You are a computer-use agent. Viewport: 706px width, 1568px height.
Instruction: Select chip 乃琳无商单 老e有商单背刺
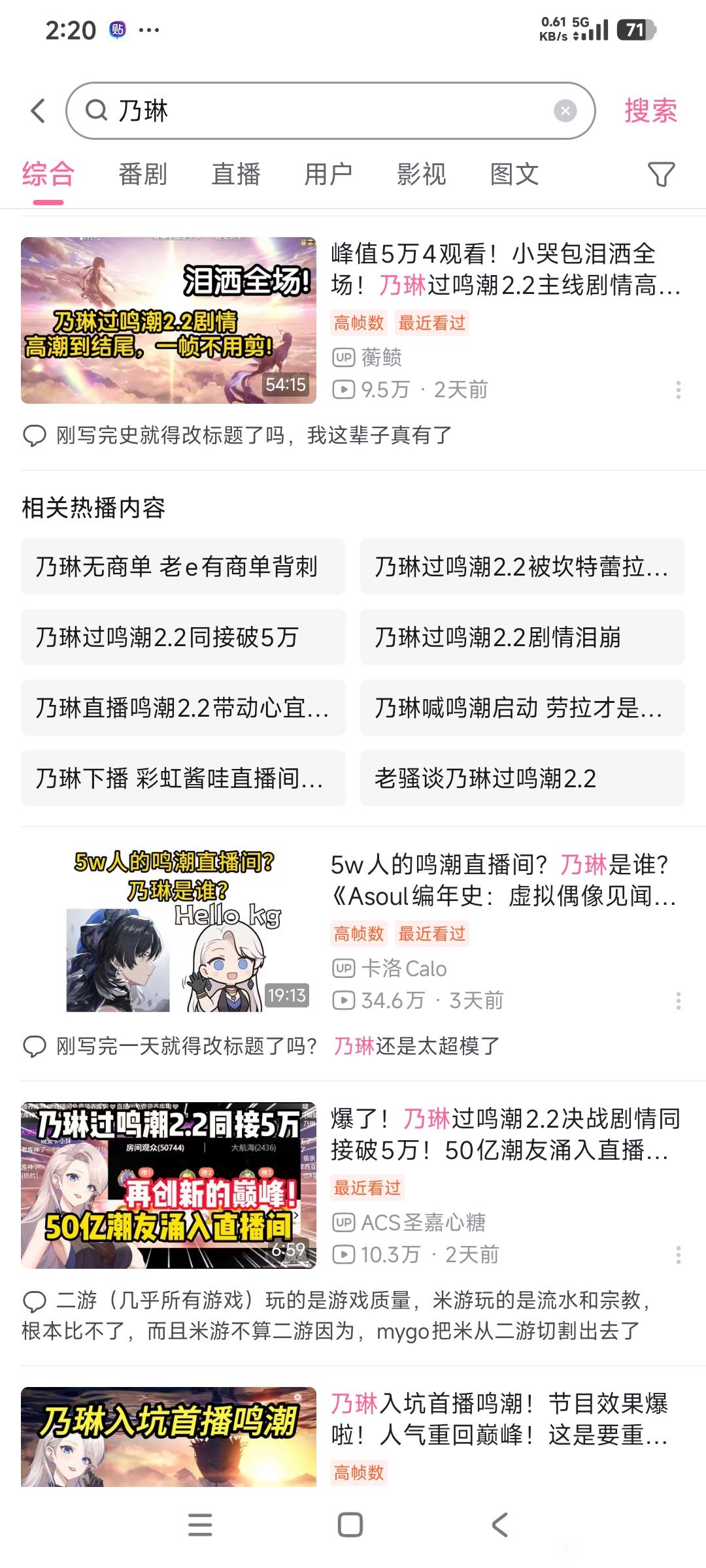183,566
